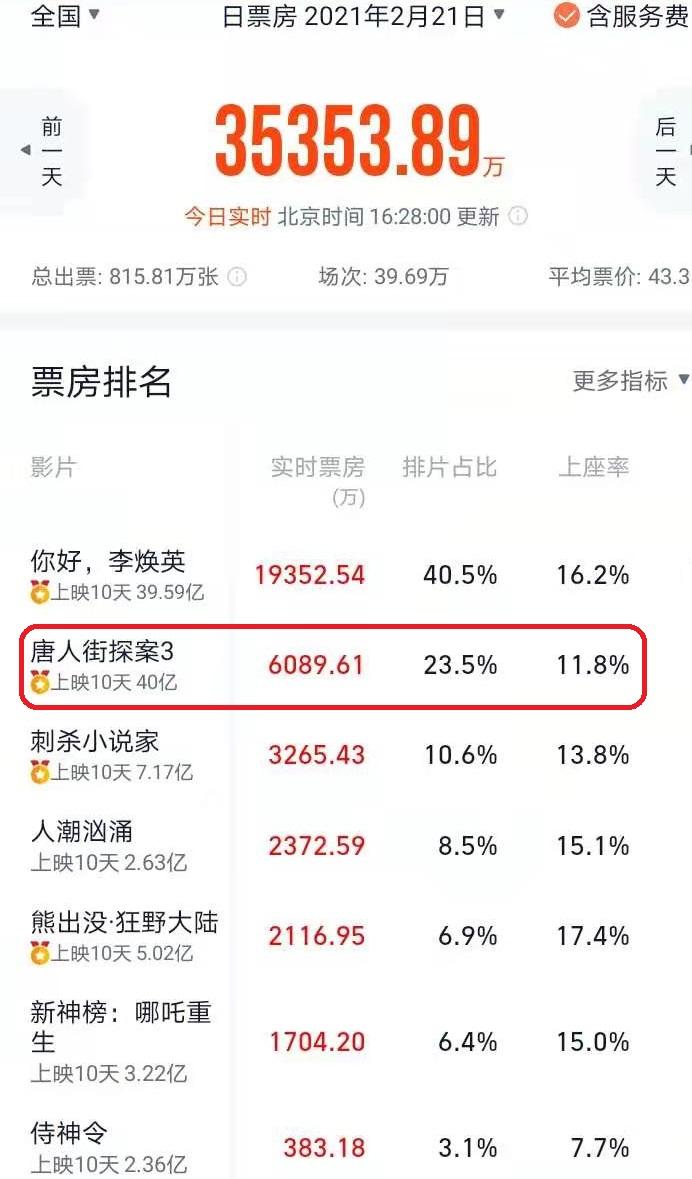Screen dimensions: 692x1179
Task: Go to 后一天 next day
Action: point(665,150)
